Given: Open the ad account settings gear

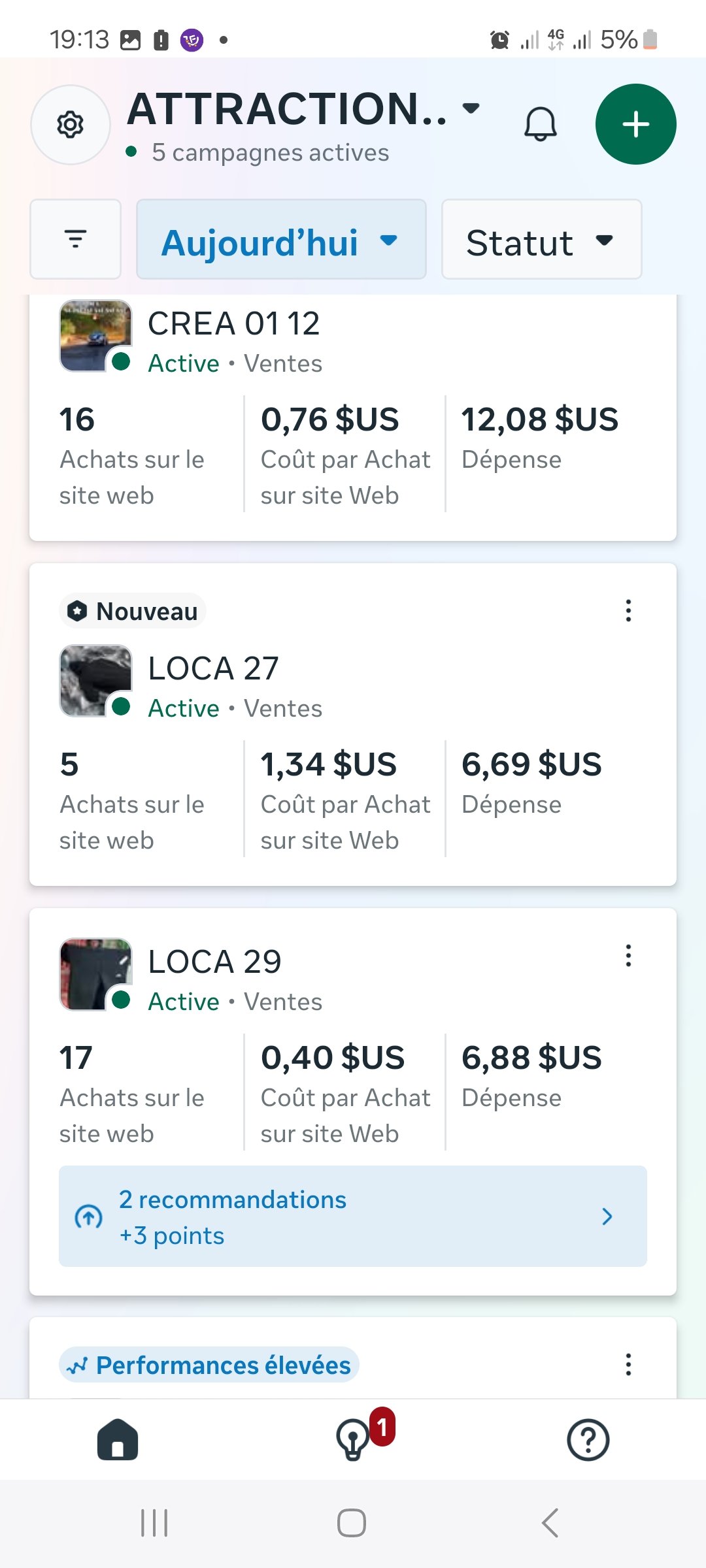Looking at the screenshot, I should tap(70, 125).
